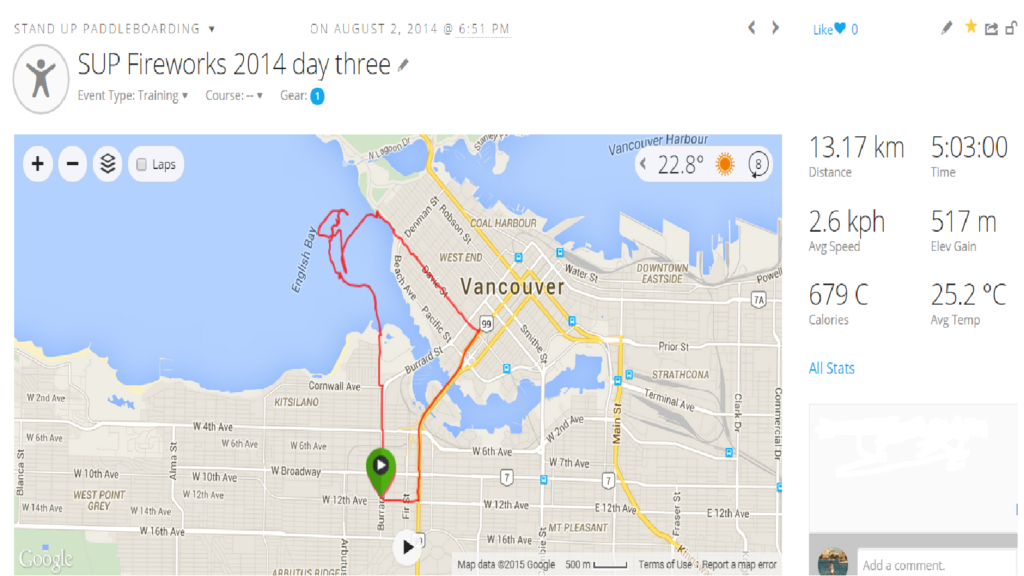
Task: Mark activity as favorite with the star
Action: 970,28
